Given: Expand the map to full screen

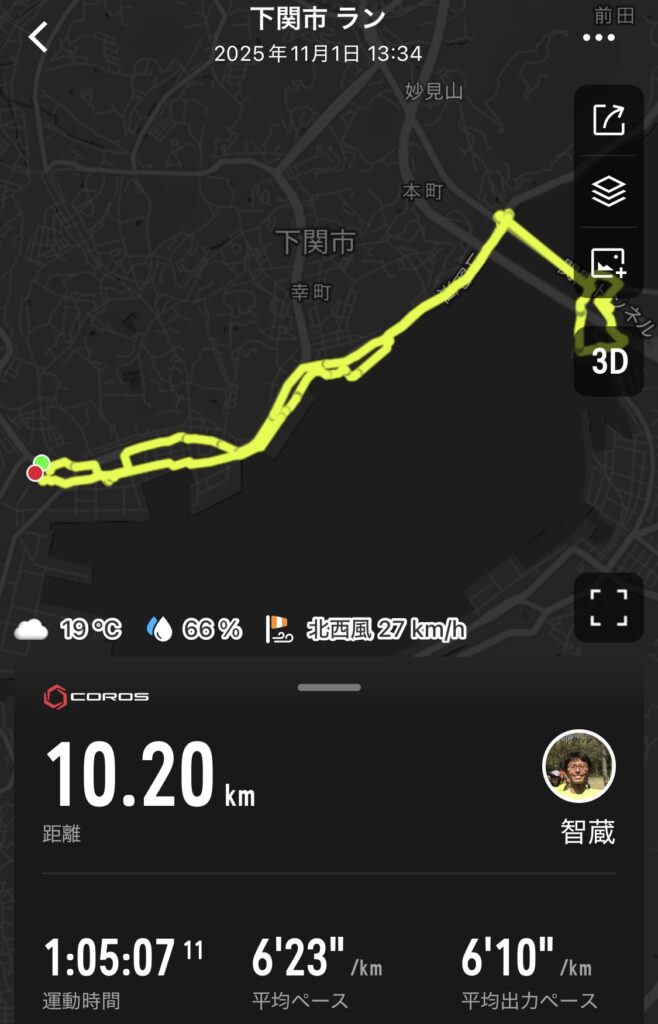Looking at the screenshot, I should coord(608,607).
